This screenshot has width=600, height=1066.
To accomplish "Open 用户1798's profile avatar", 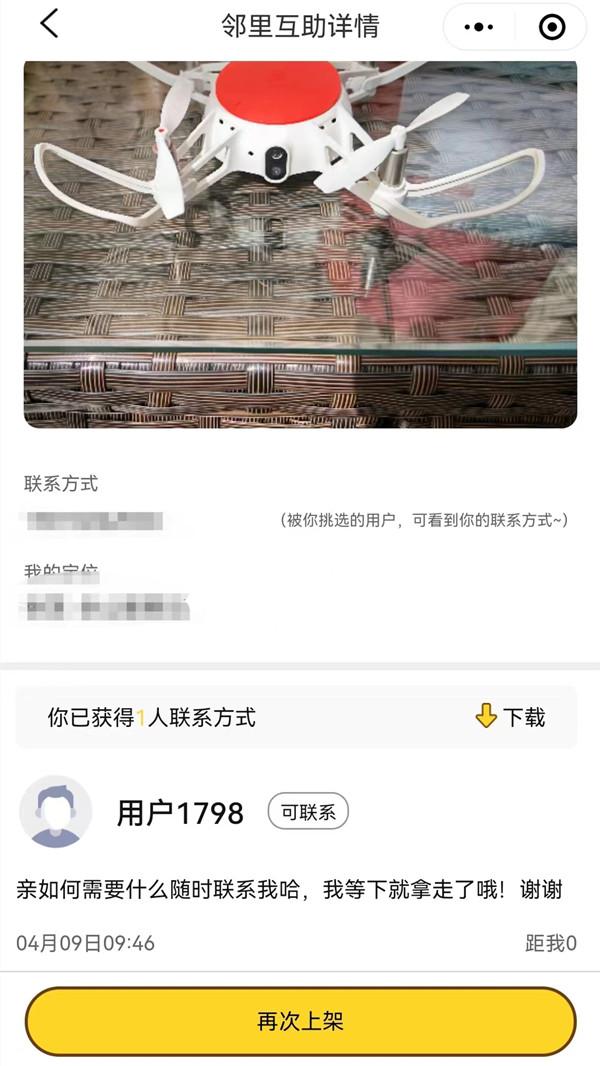I will [x=56, y=811].
